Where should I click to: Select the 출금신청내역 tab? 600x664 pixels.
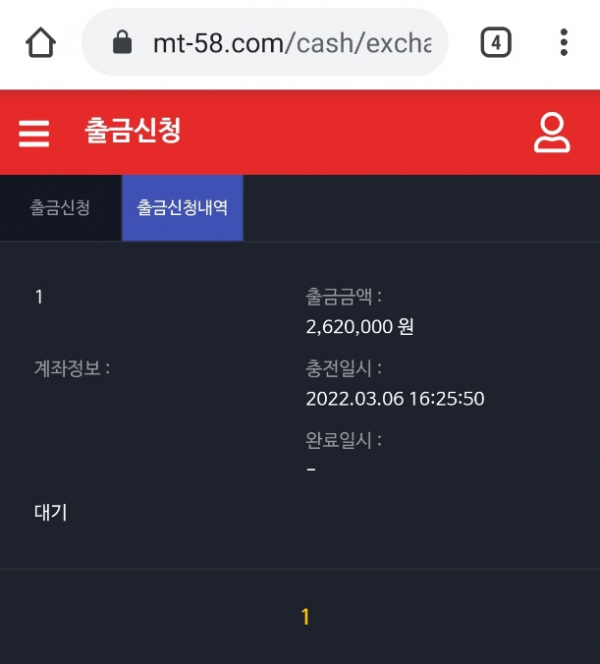182,208
